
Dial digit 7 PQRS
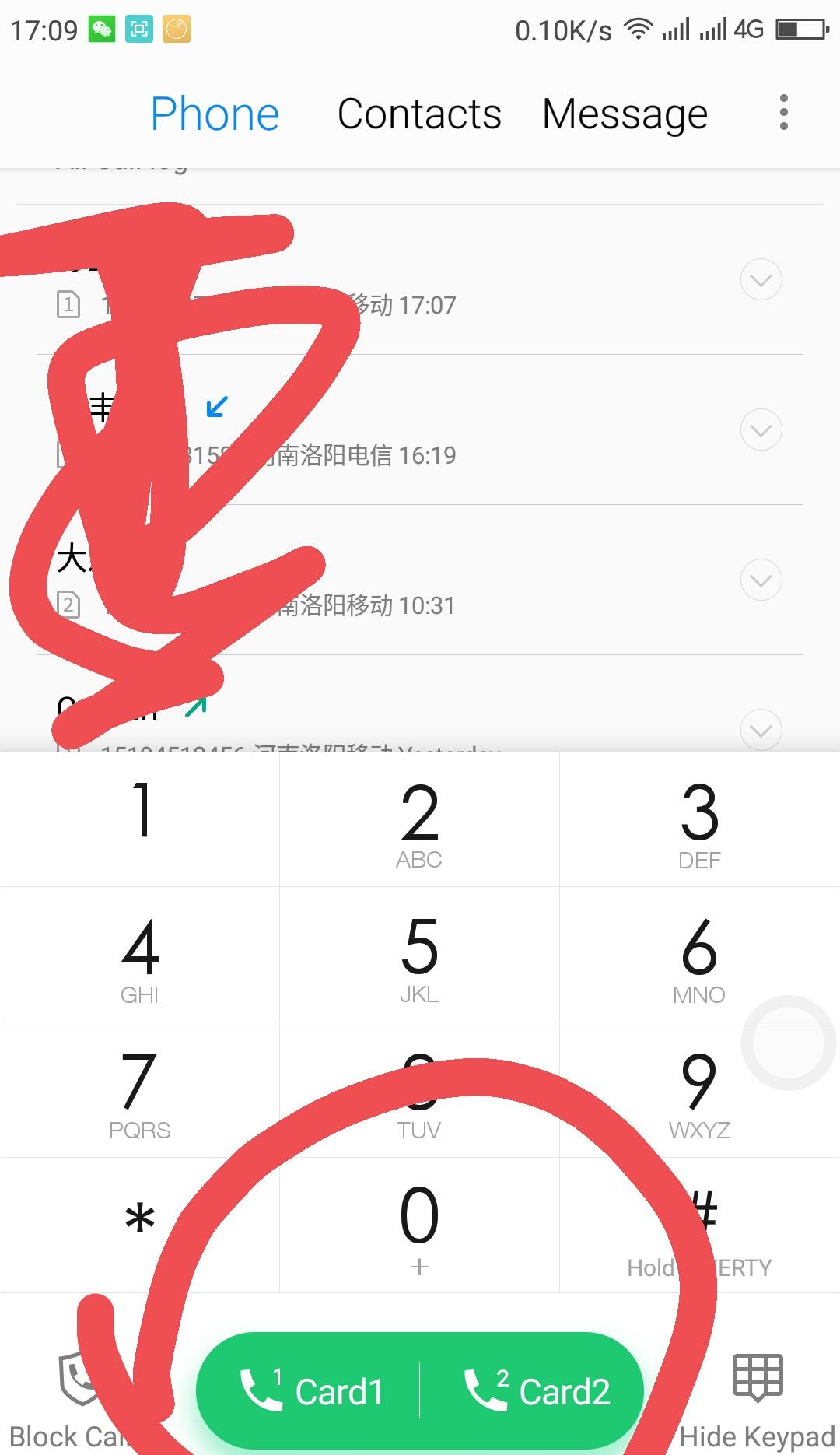140,1091
